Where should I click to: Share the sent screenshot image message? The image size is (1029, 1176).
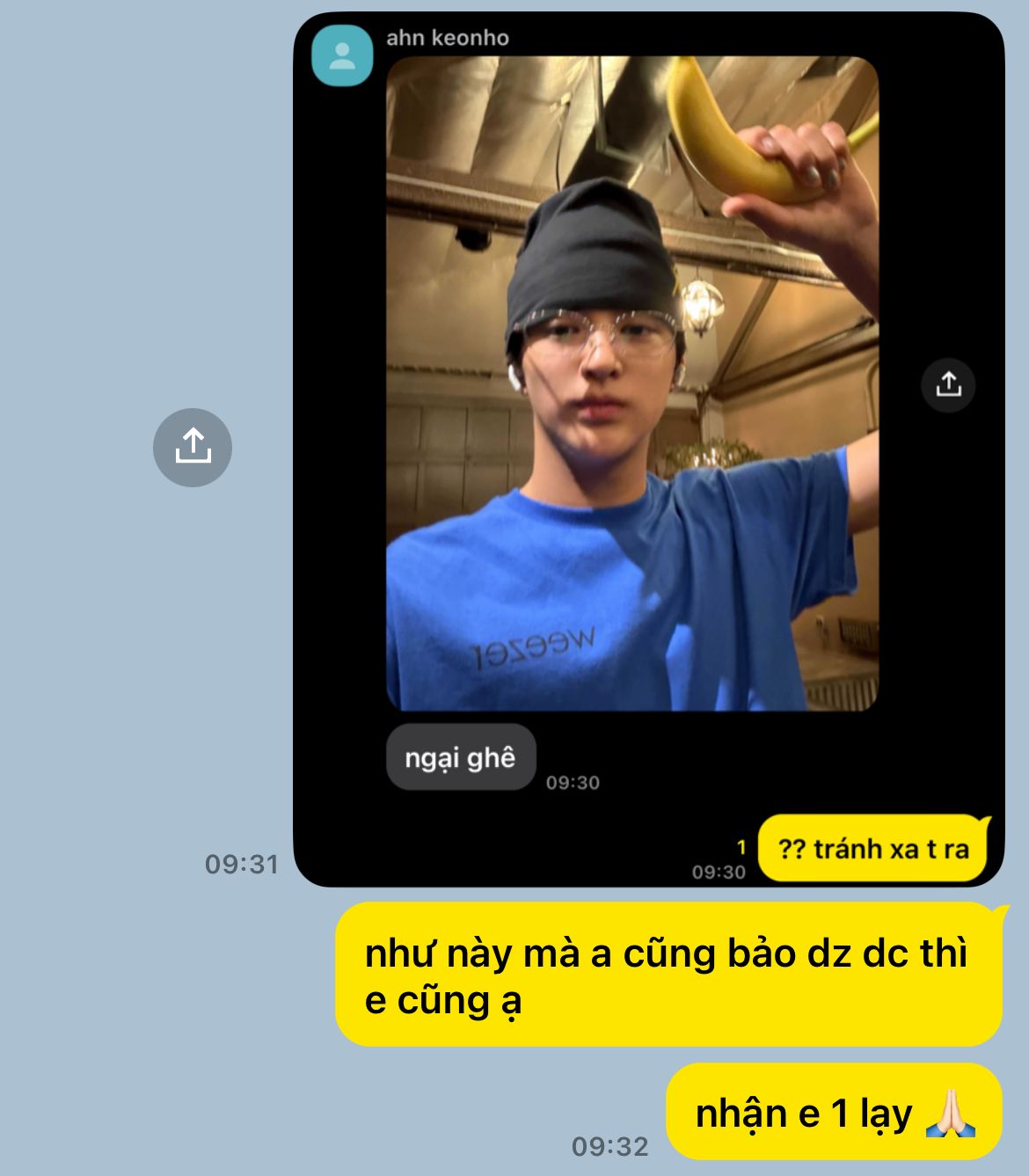coord(192,447)
